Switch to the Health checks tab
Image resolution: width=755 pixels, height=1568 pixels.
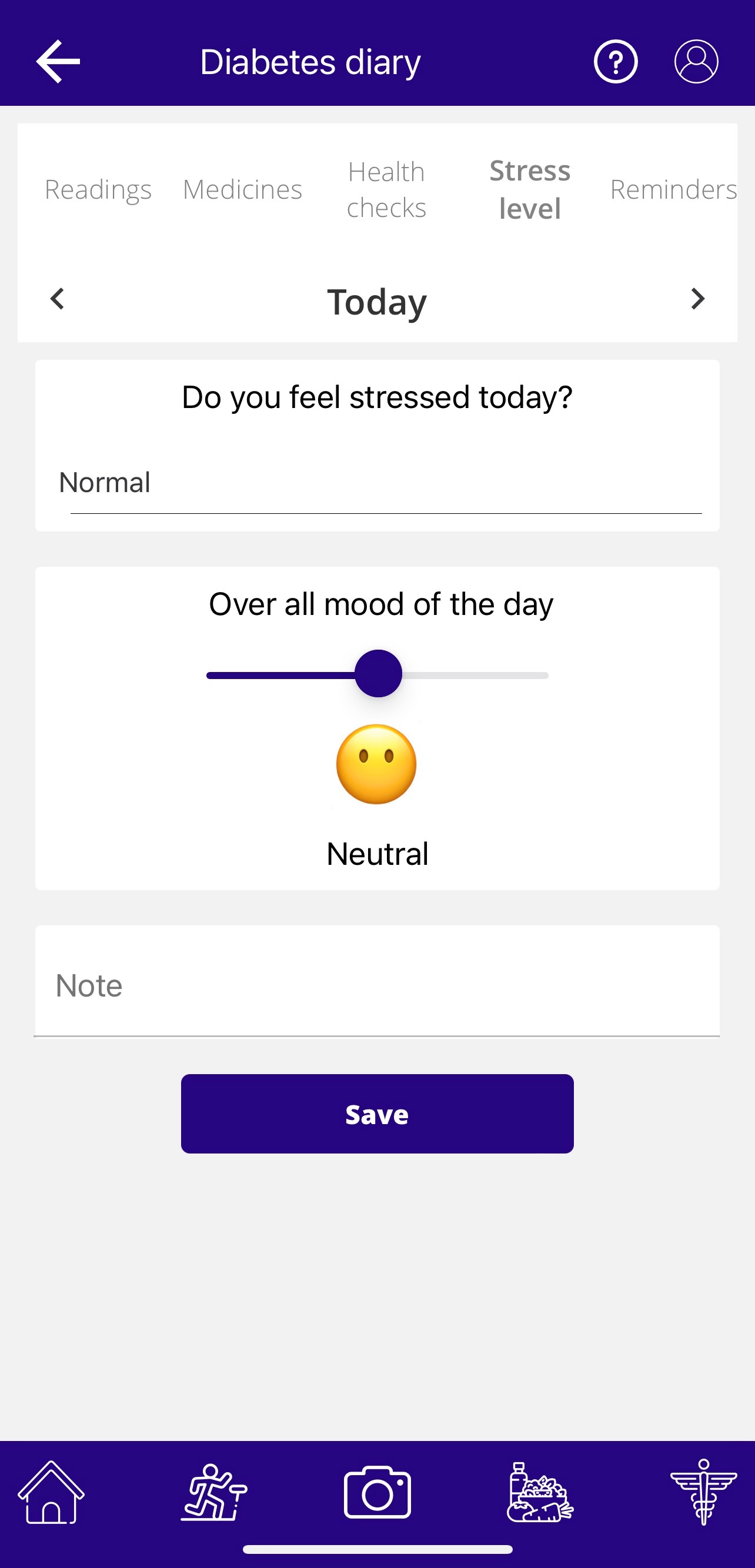[x=386, y=189]
